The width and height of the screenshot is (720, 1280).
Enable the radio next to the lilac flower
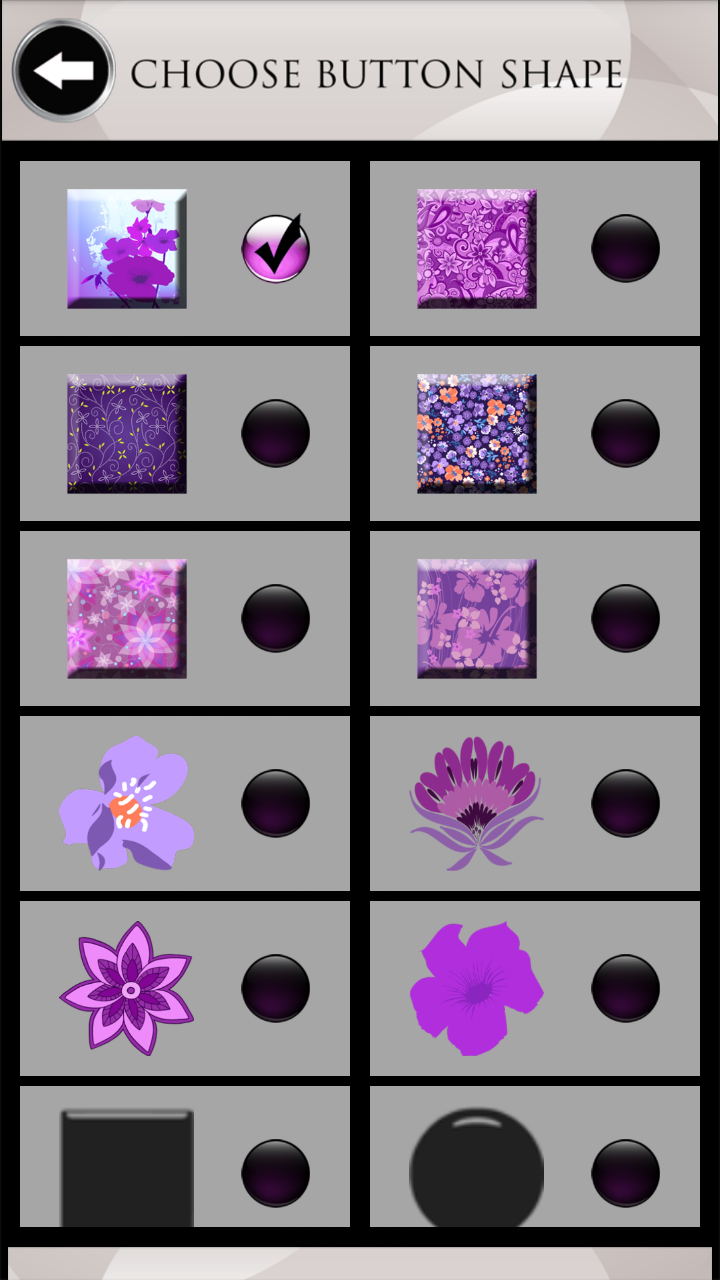pyautogui.click(x=276, y=803)
